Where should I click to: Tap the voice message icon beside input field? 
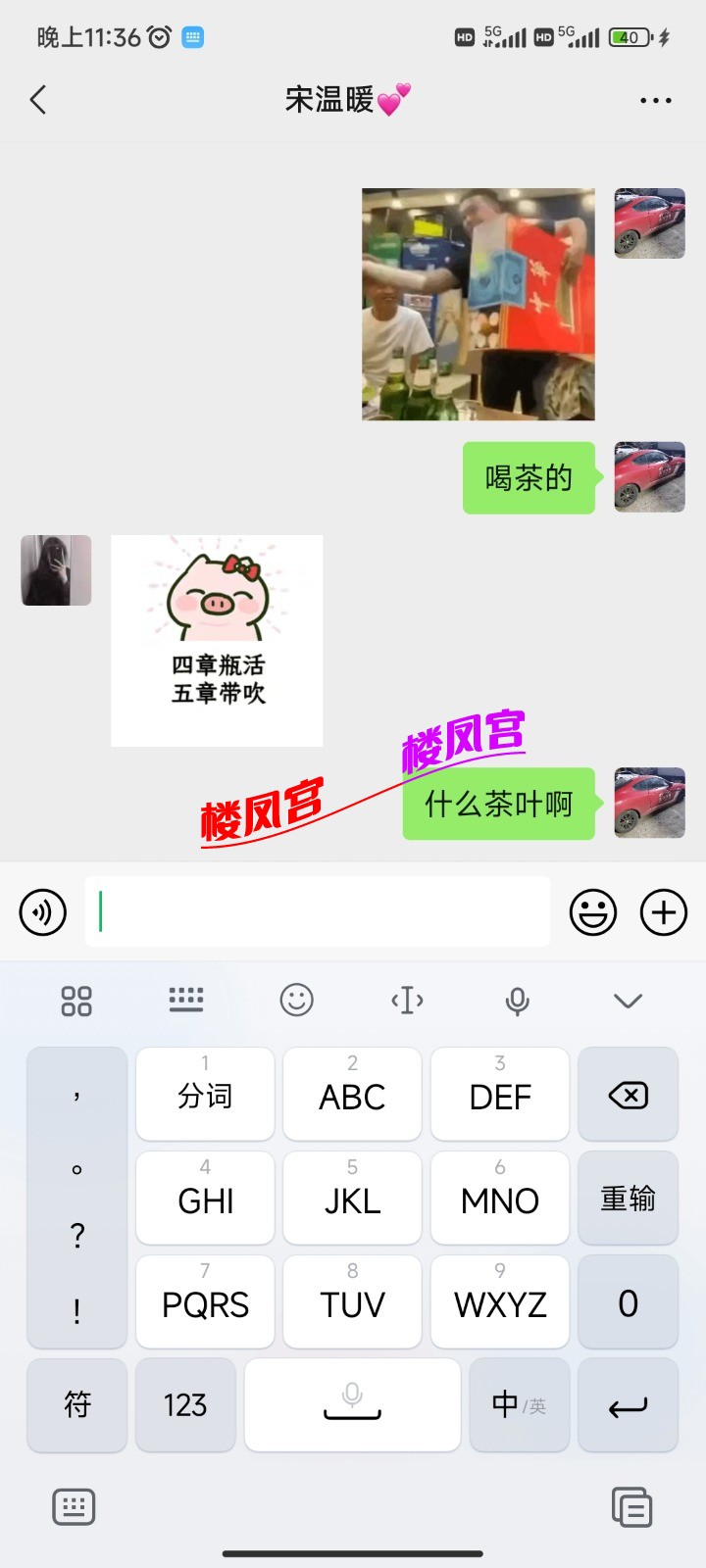pos(42,911)
